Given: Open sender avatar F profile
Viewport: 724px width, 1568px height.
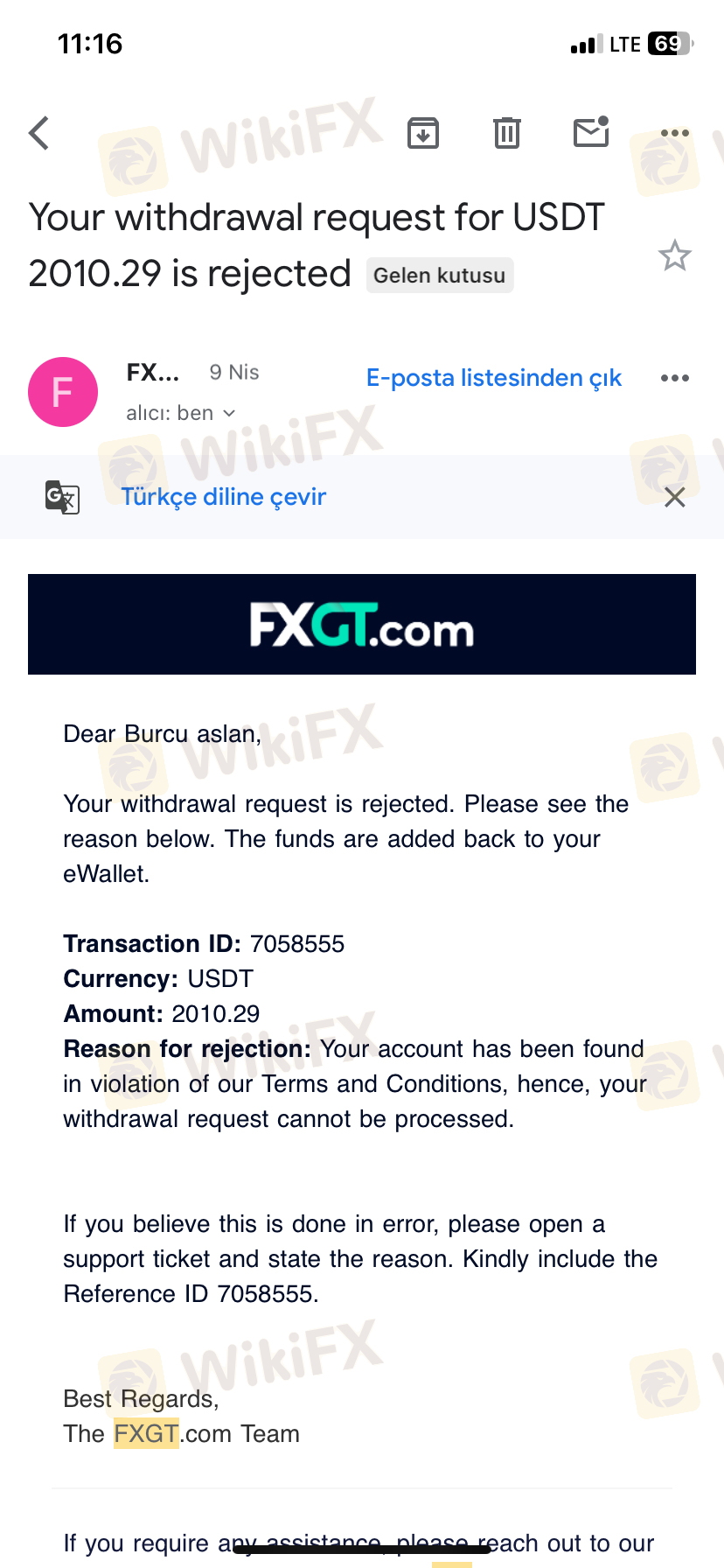Looking at the screenshot, I should coord(63,392).
